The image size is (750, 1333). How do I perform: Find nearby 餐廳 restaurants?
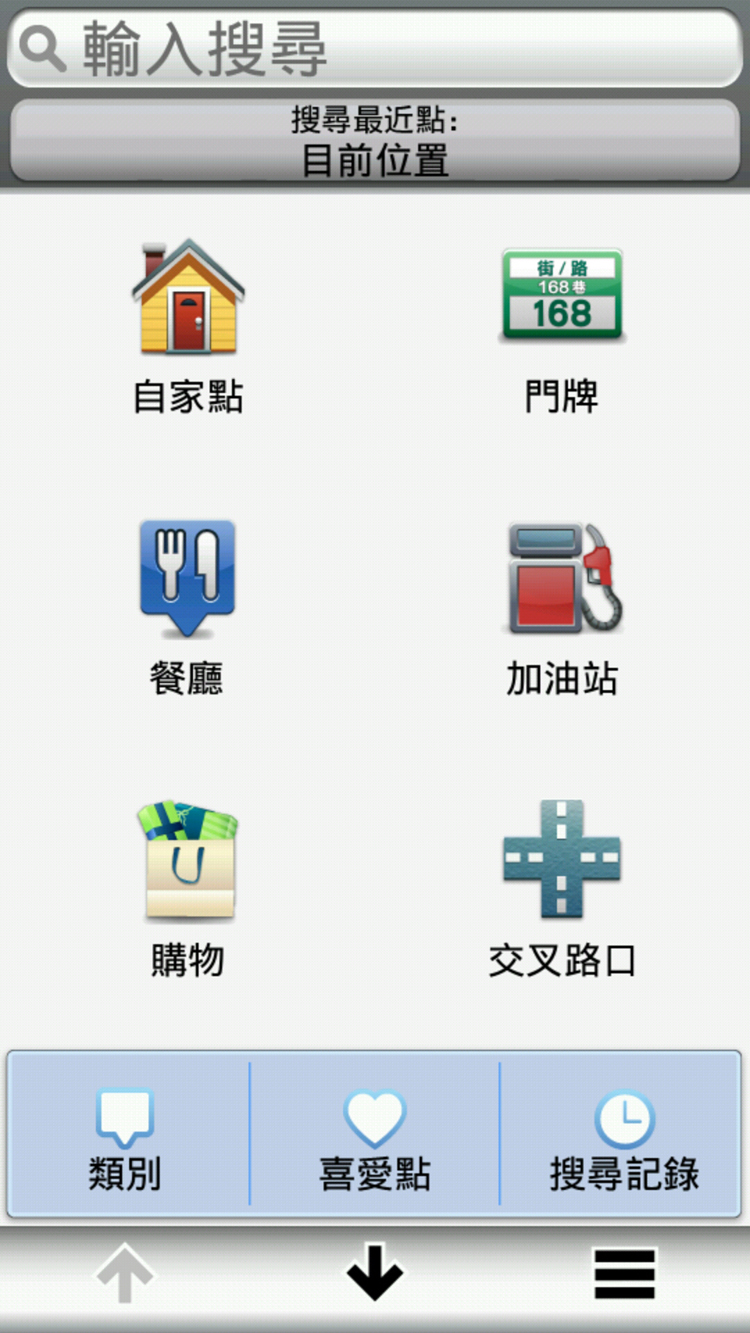tap(187, 607)
